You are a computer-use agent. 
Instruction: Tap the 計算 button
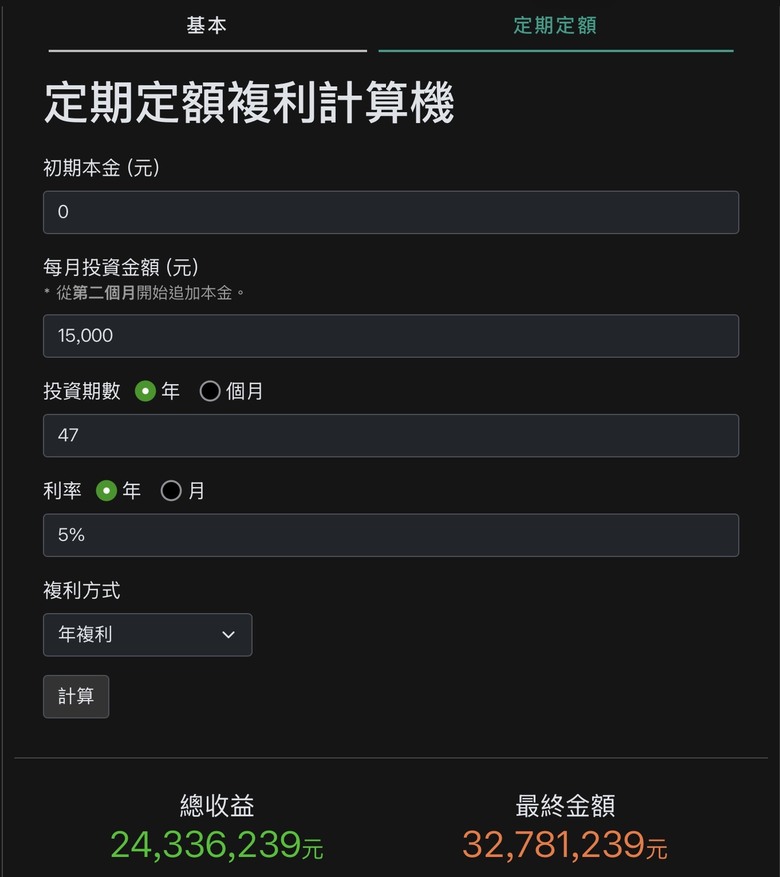(x=76, y=697)
